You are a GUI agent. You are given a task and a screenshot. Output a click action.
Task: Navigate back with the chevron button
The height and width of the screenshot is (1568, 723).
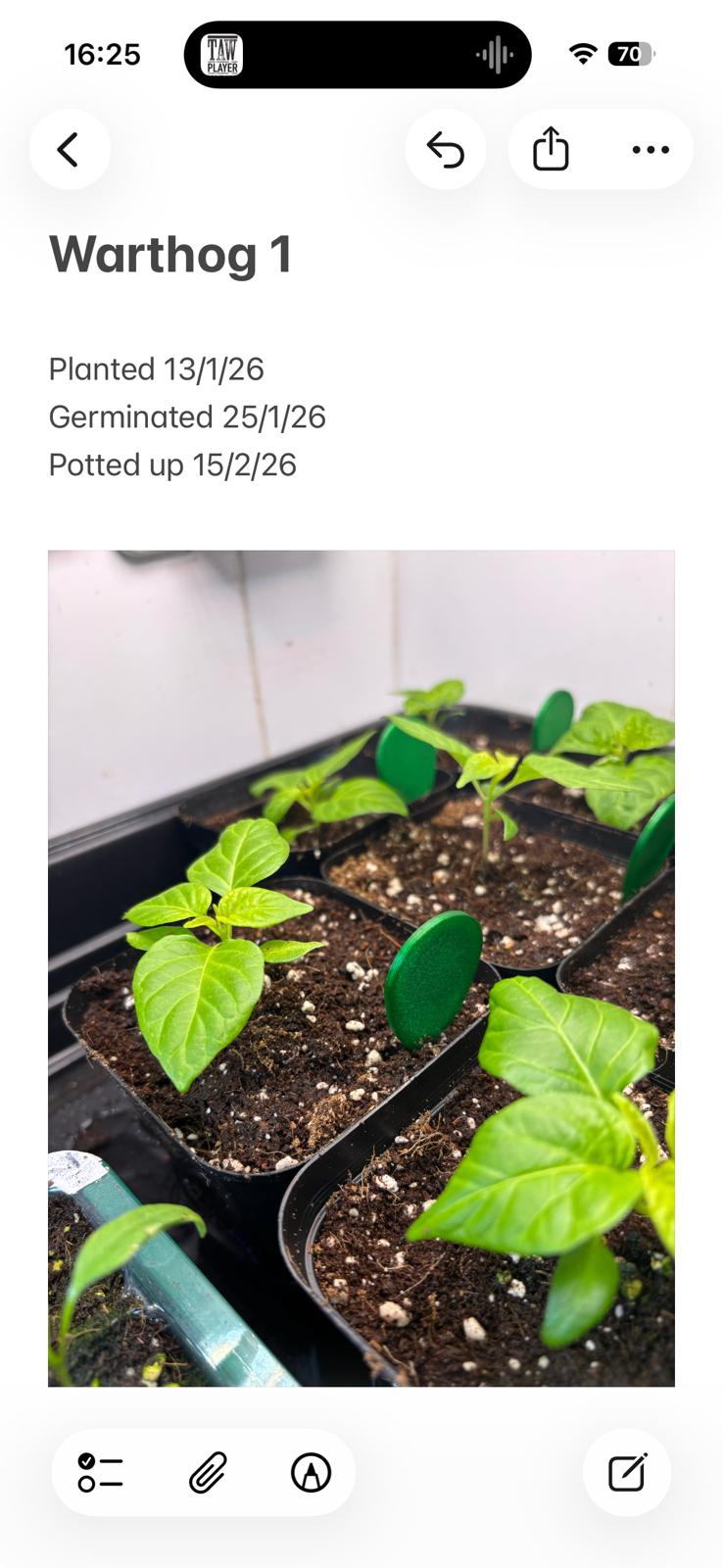coord(70,150)
